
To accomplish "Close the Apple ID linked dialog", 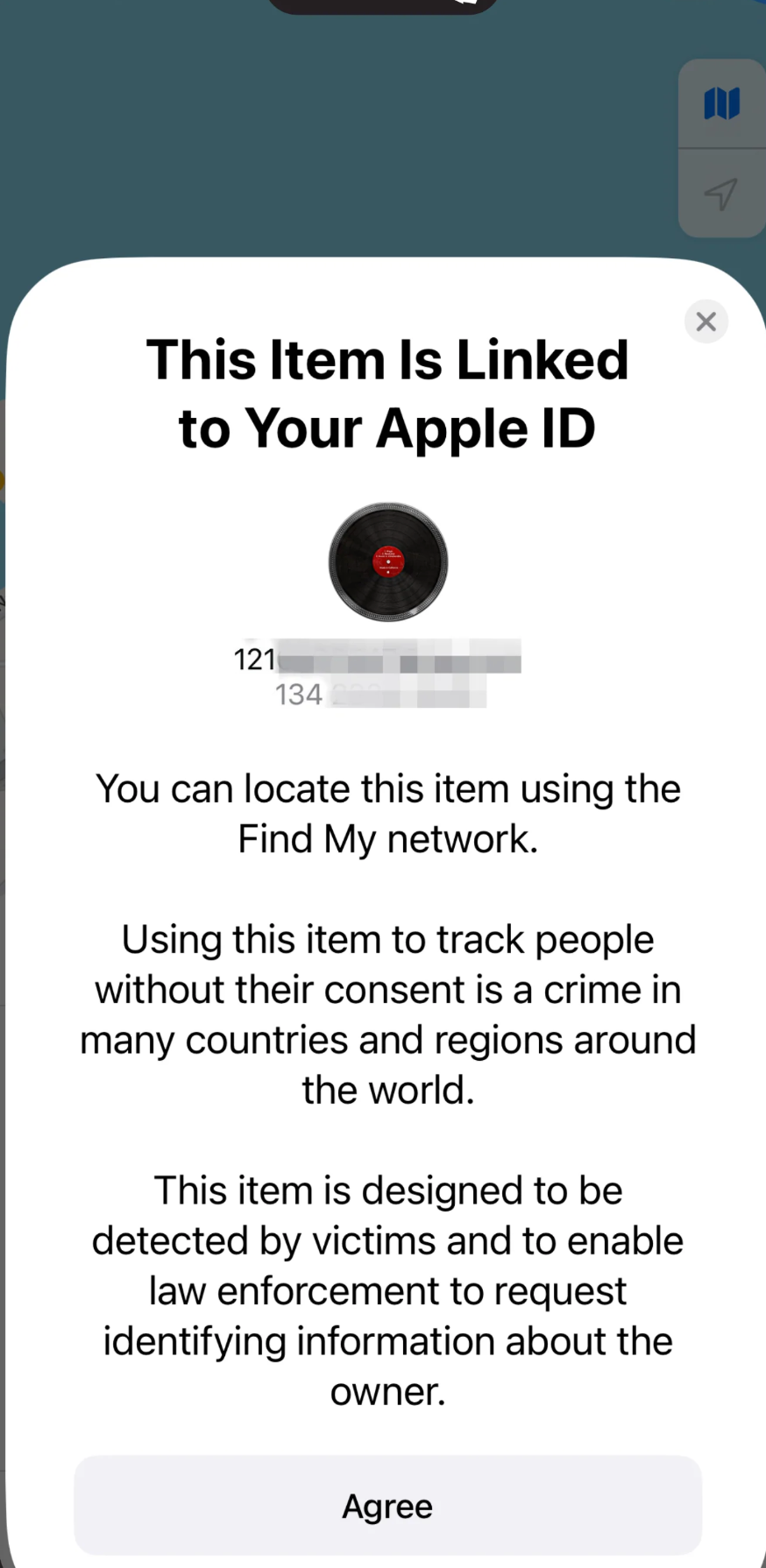I will click(706, 321).
